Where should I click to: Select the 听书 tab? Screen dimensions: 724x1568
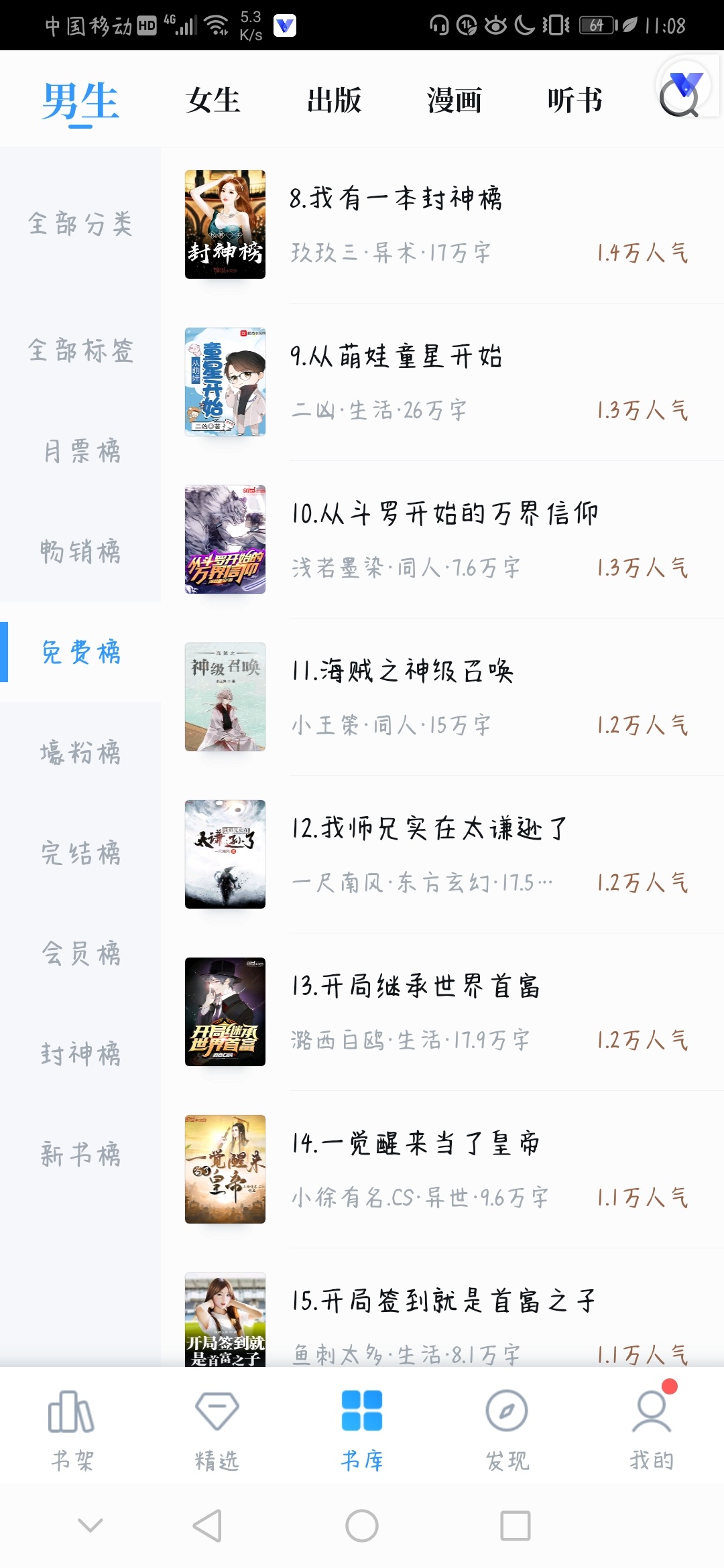575,101
